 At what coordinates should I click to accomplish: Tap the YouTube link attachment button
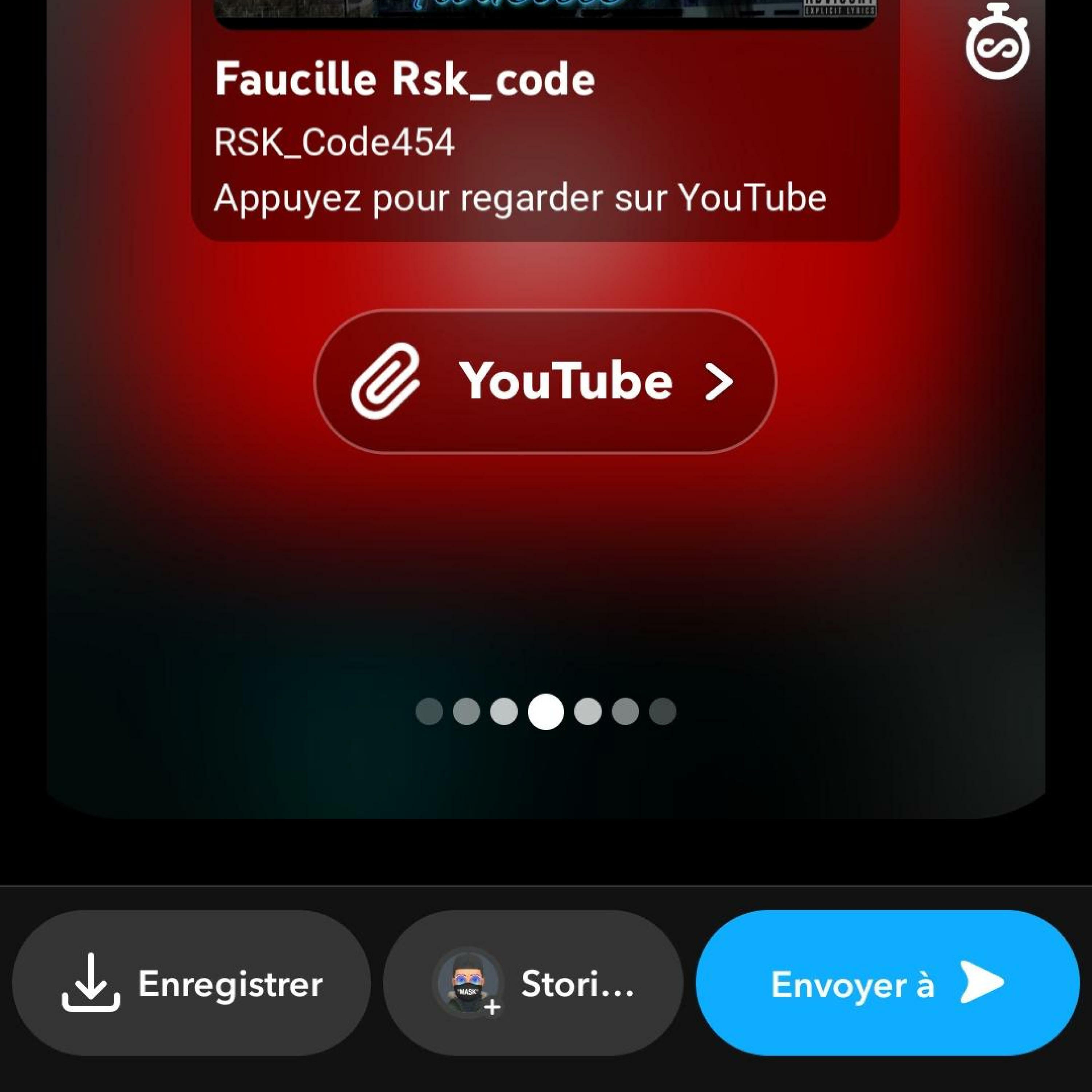[545, 381]
